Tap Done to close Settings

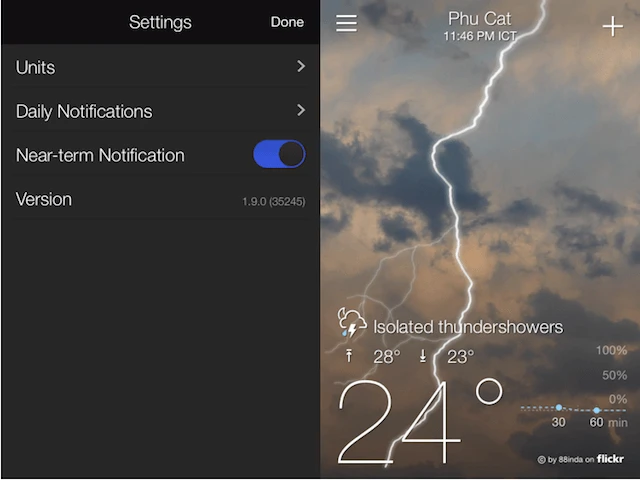(x=287, y=22)
